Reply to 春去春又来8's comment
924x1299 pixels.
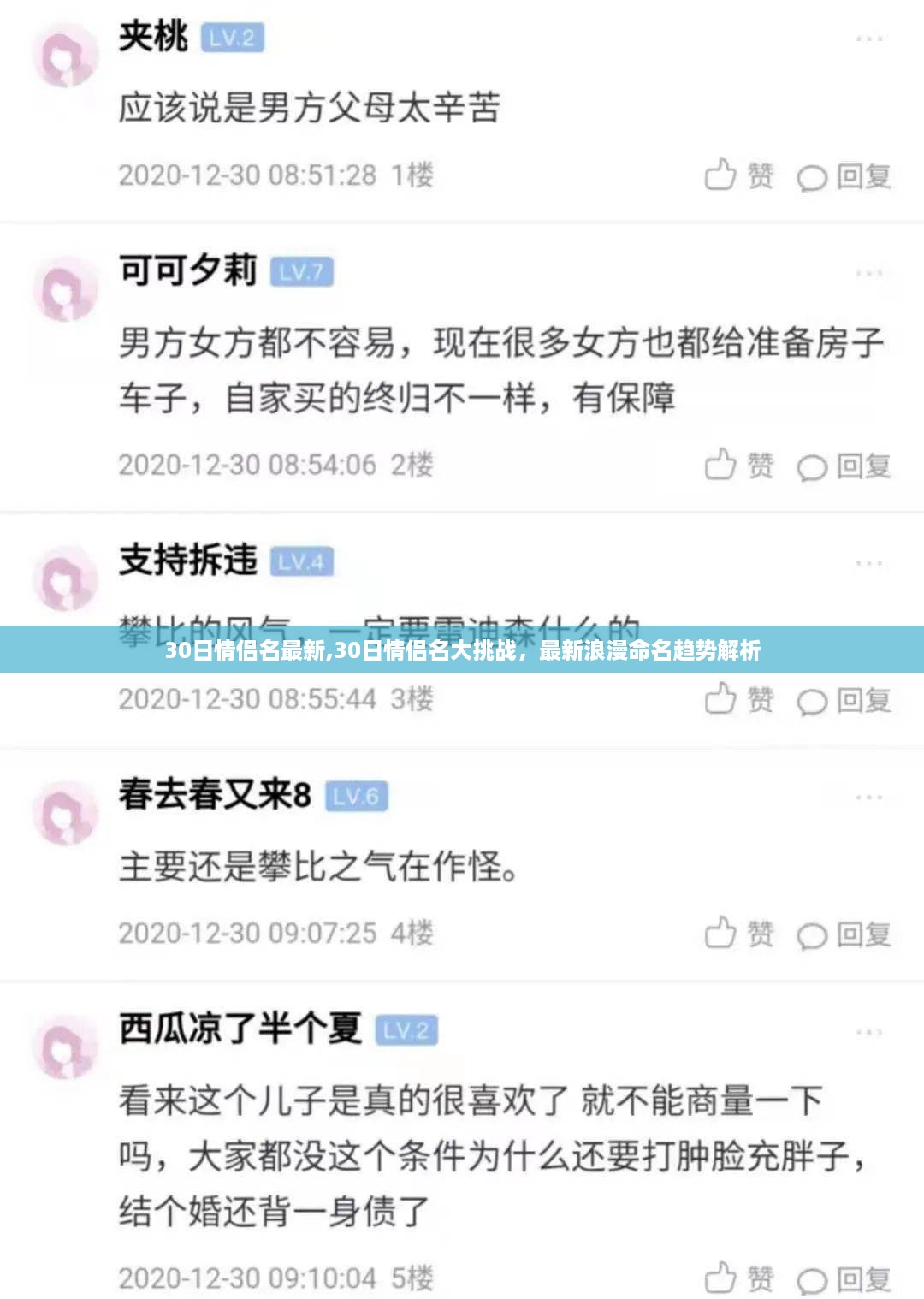pyautogui.click(x=844, y=934)
